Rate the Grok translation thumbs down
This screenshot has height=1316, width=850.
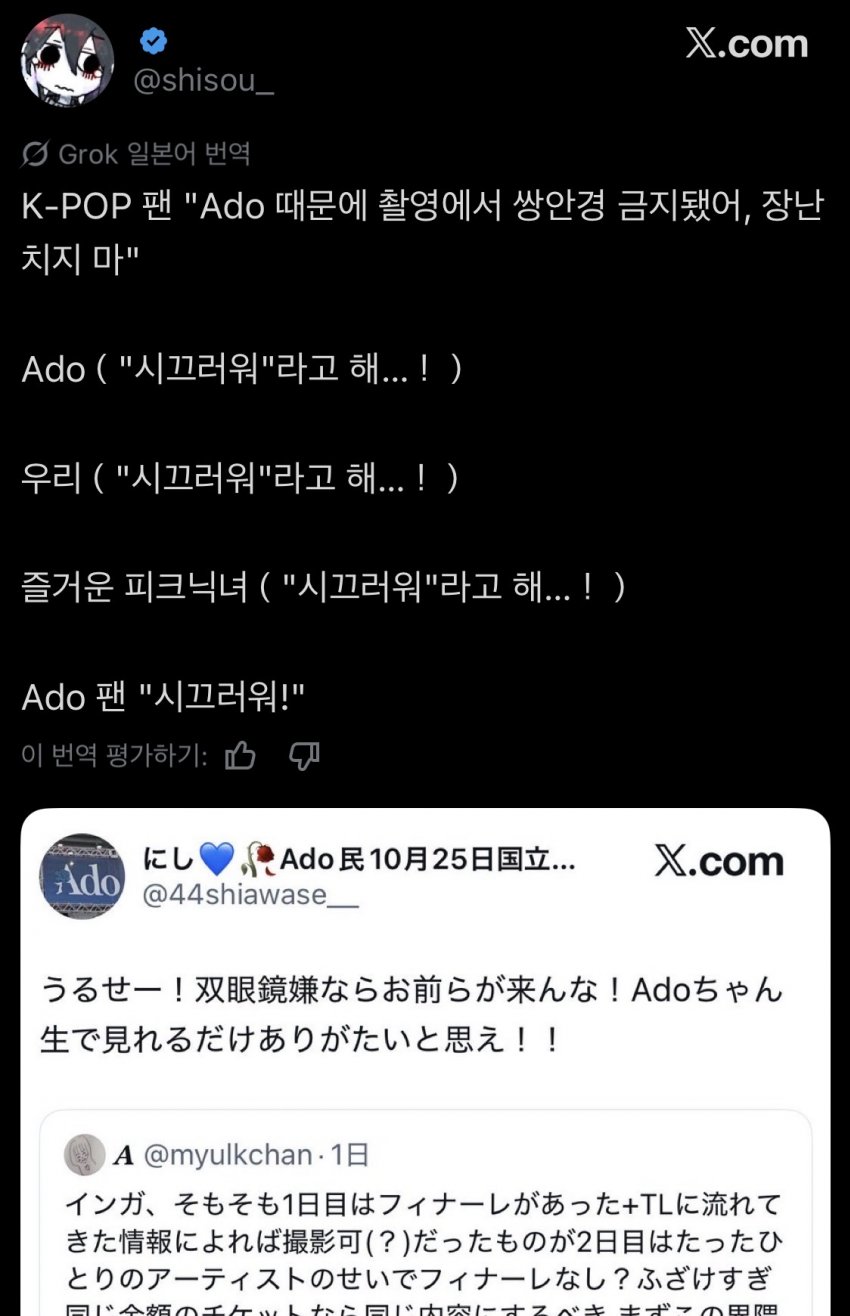[x=304, y=756]
